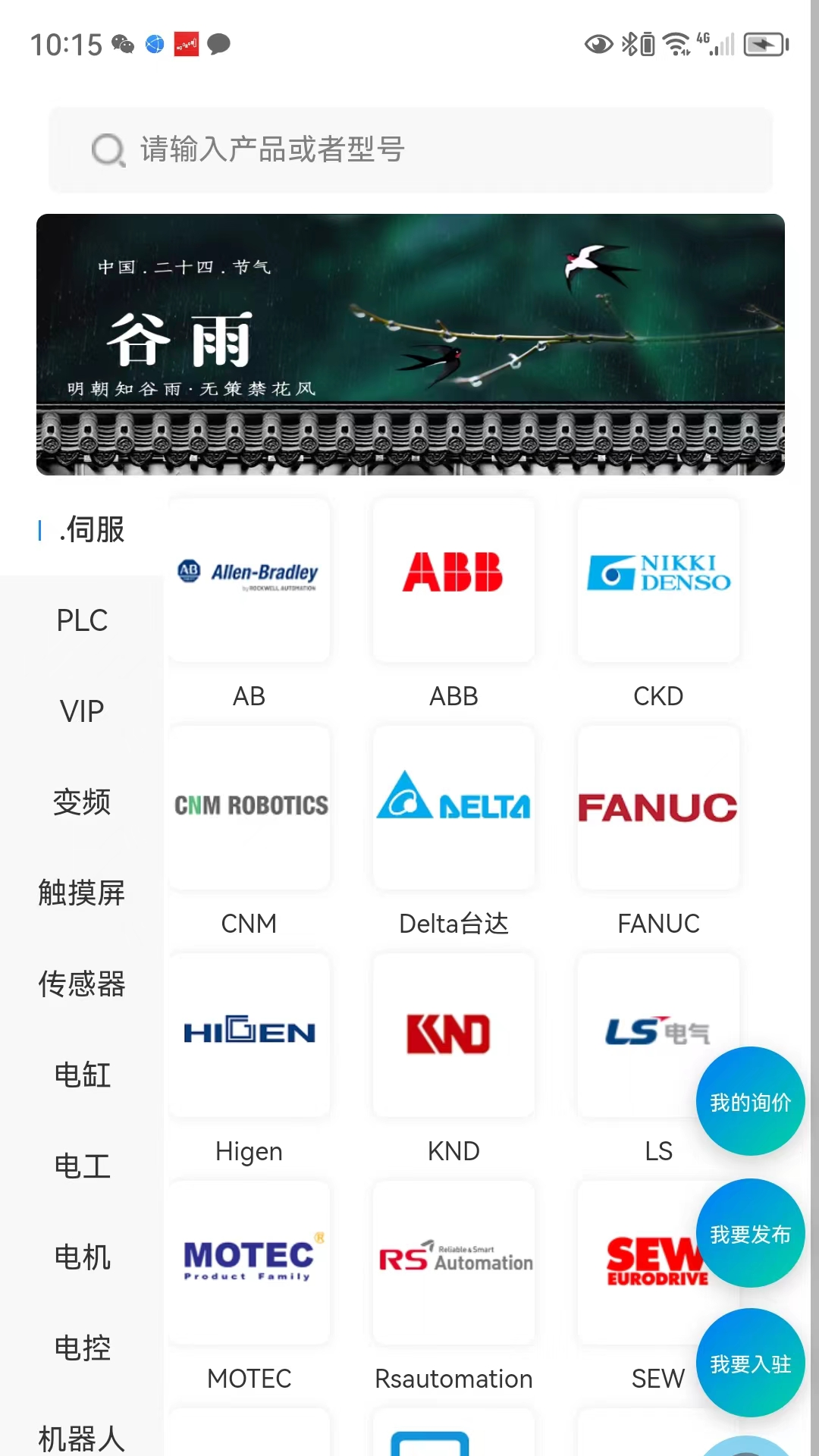This screenshot has width=819, height=1456.
Task: Open the FANUC brand tile
Action: pos(658,808)
